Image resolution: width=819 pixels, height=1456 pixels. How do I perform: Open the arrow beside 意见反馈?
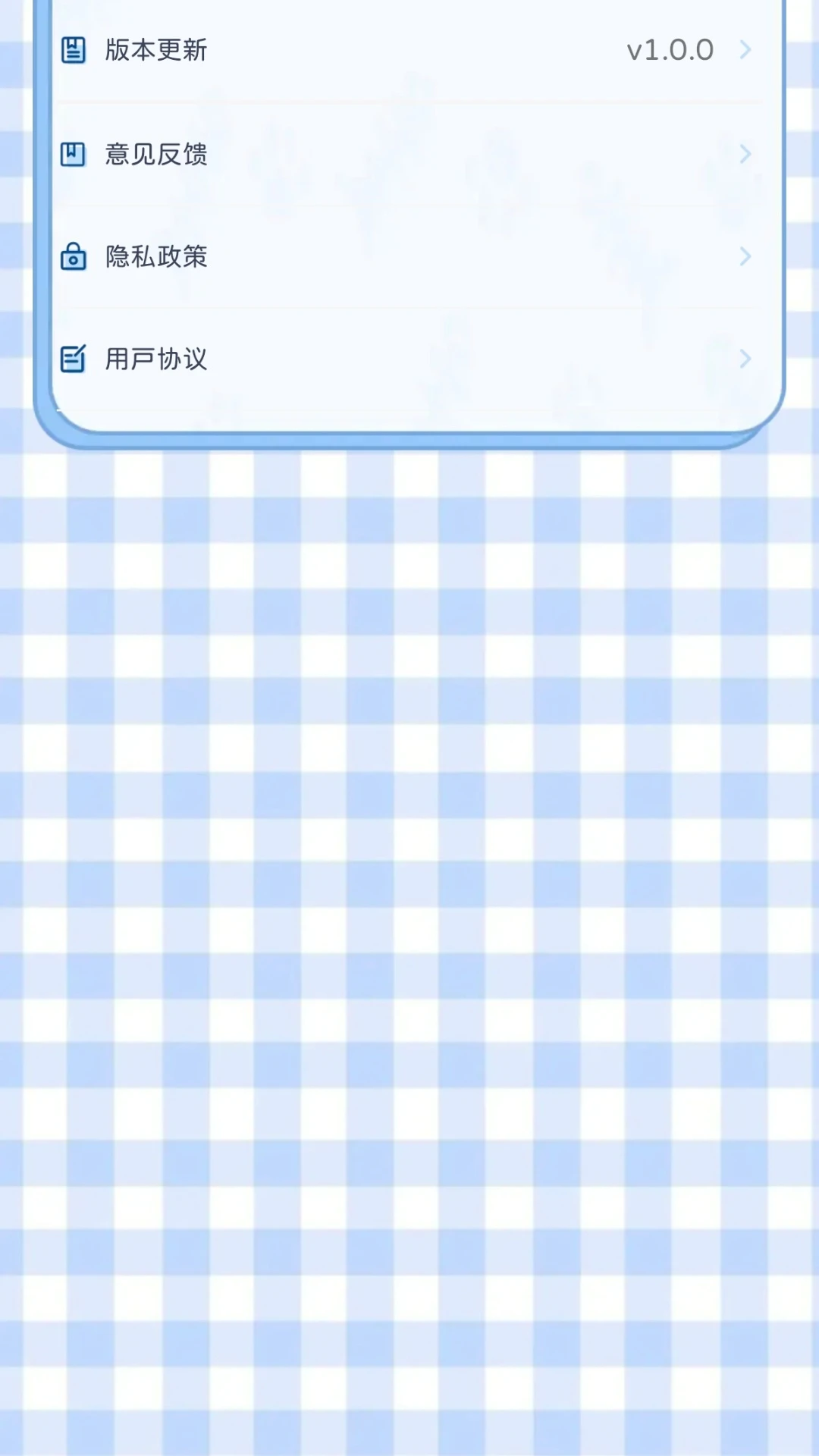pyautogui.click(x=745, y=154)
